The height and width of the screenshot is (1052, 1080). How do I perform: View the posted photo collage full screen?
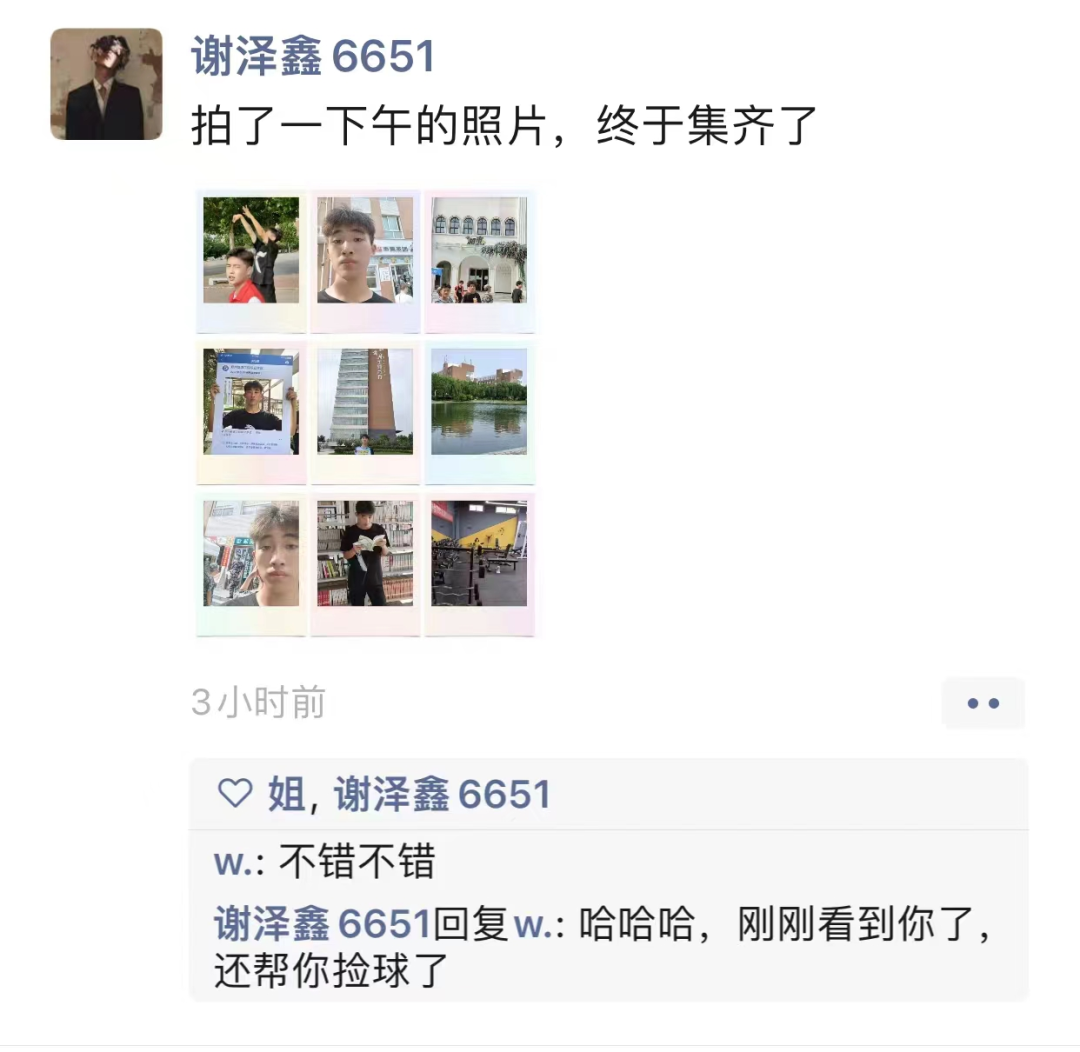[365, 413]
